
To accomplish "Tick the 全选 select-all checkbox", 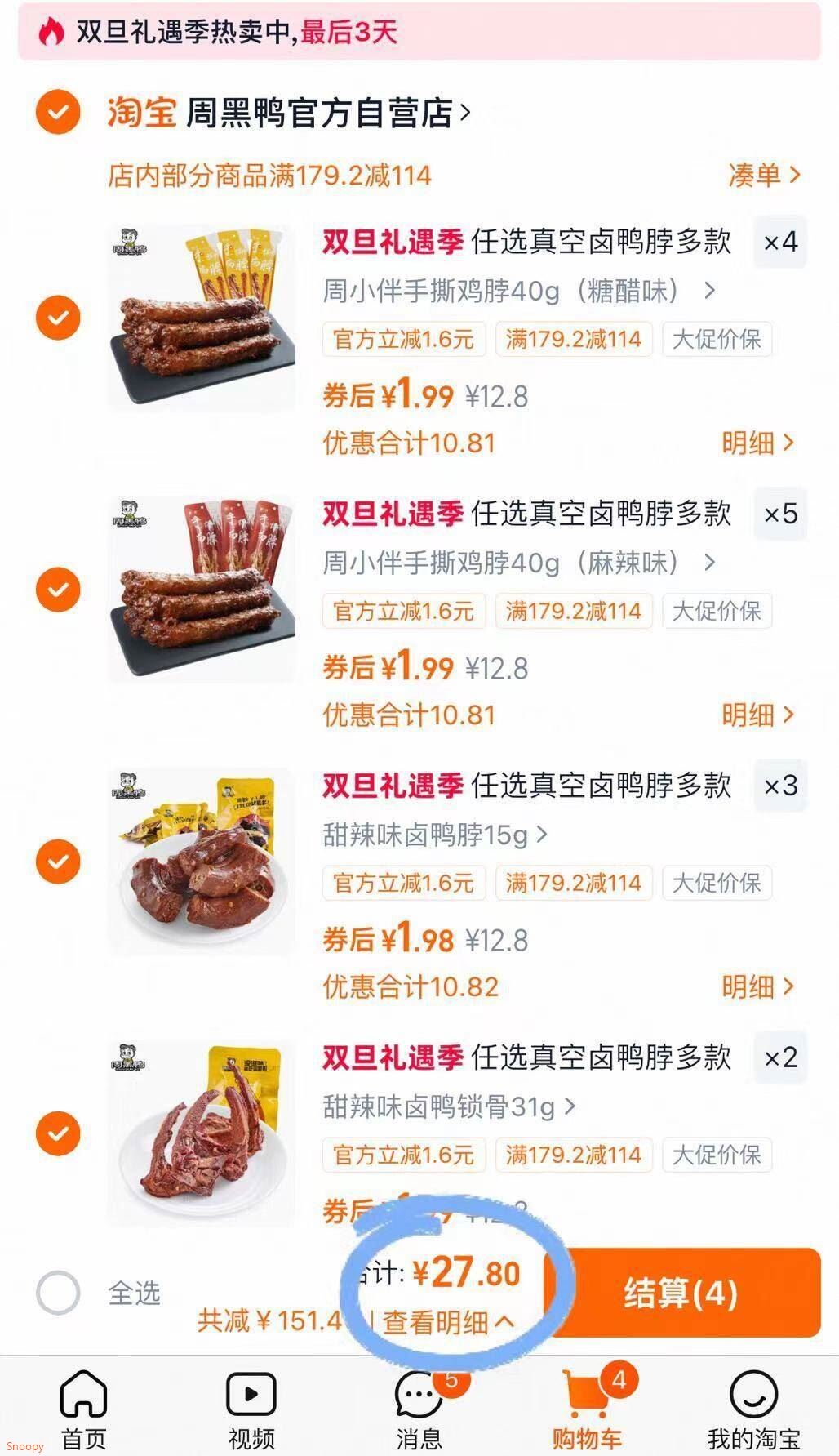I will point(58,1293).
